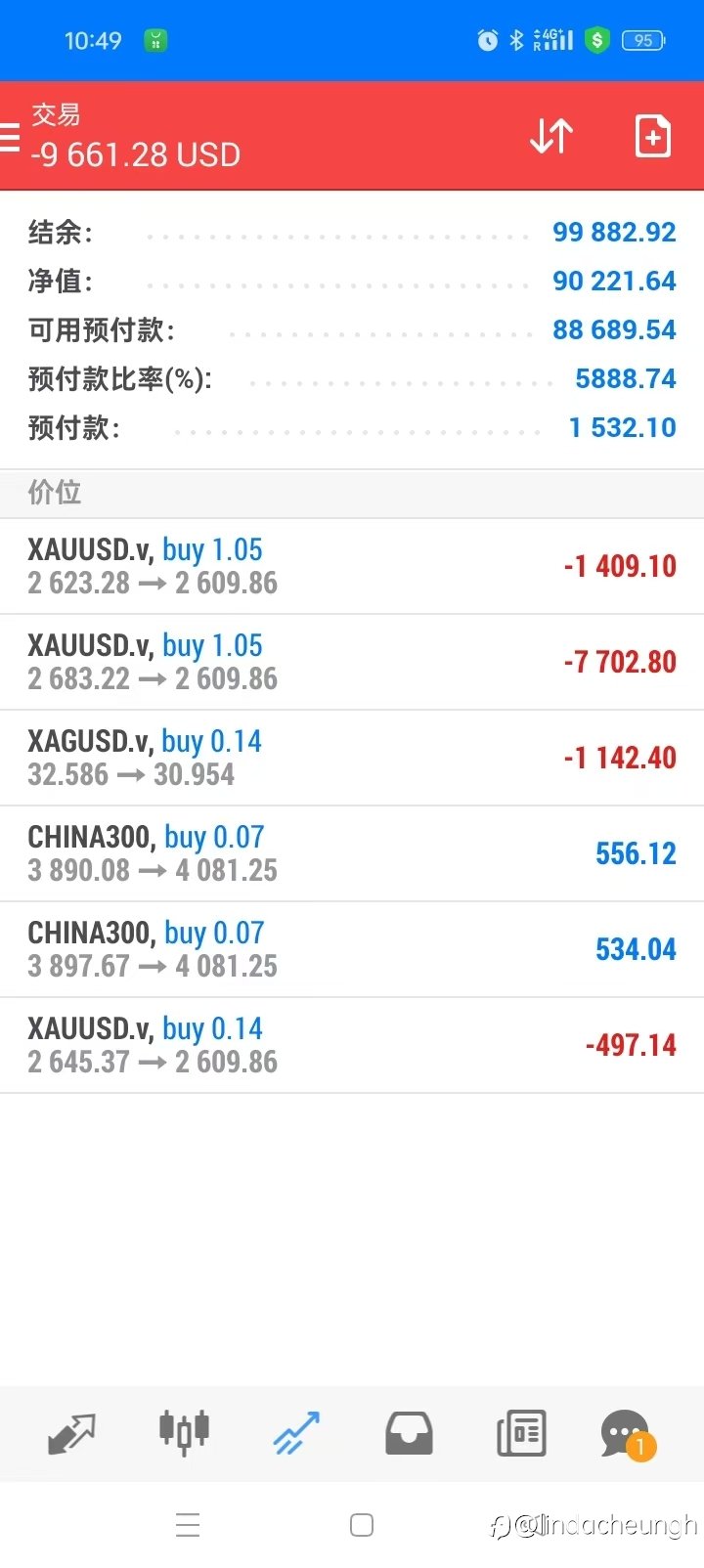Open the system recent apps button

coord(188,1525)
